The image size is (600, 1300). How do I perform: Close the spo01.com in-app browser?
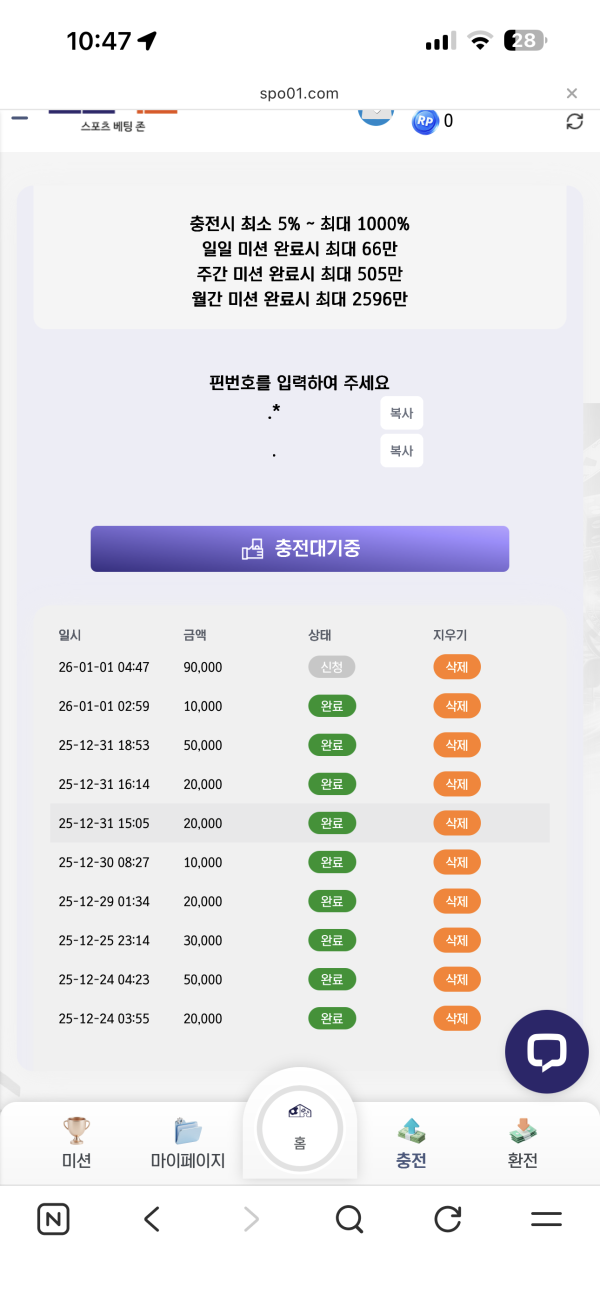572,93
